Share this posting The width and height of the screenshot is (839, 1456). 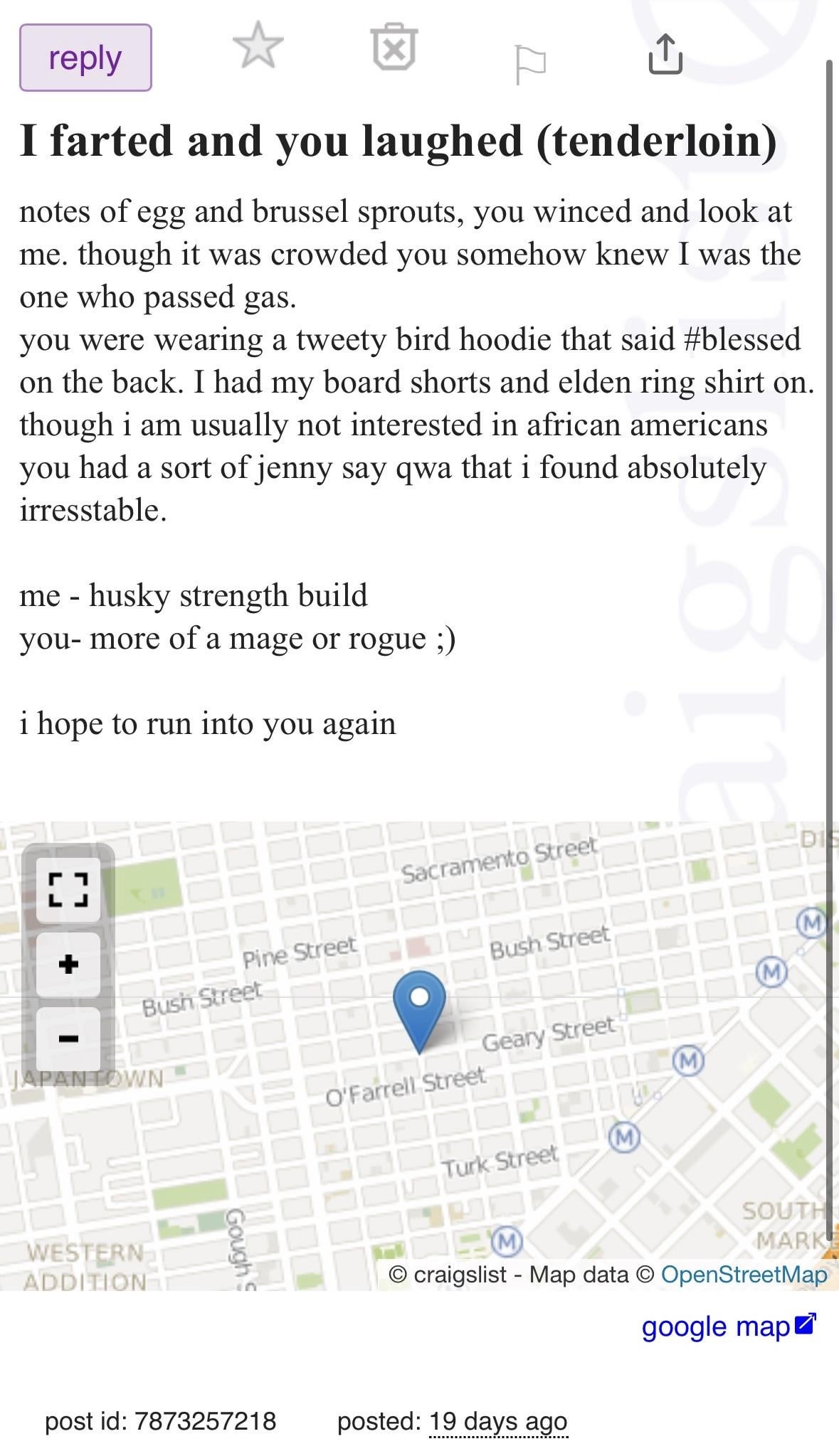pyautogui.click(x=665, y=55)
